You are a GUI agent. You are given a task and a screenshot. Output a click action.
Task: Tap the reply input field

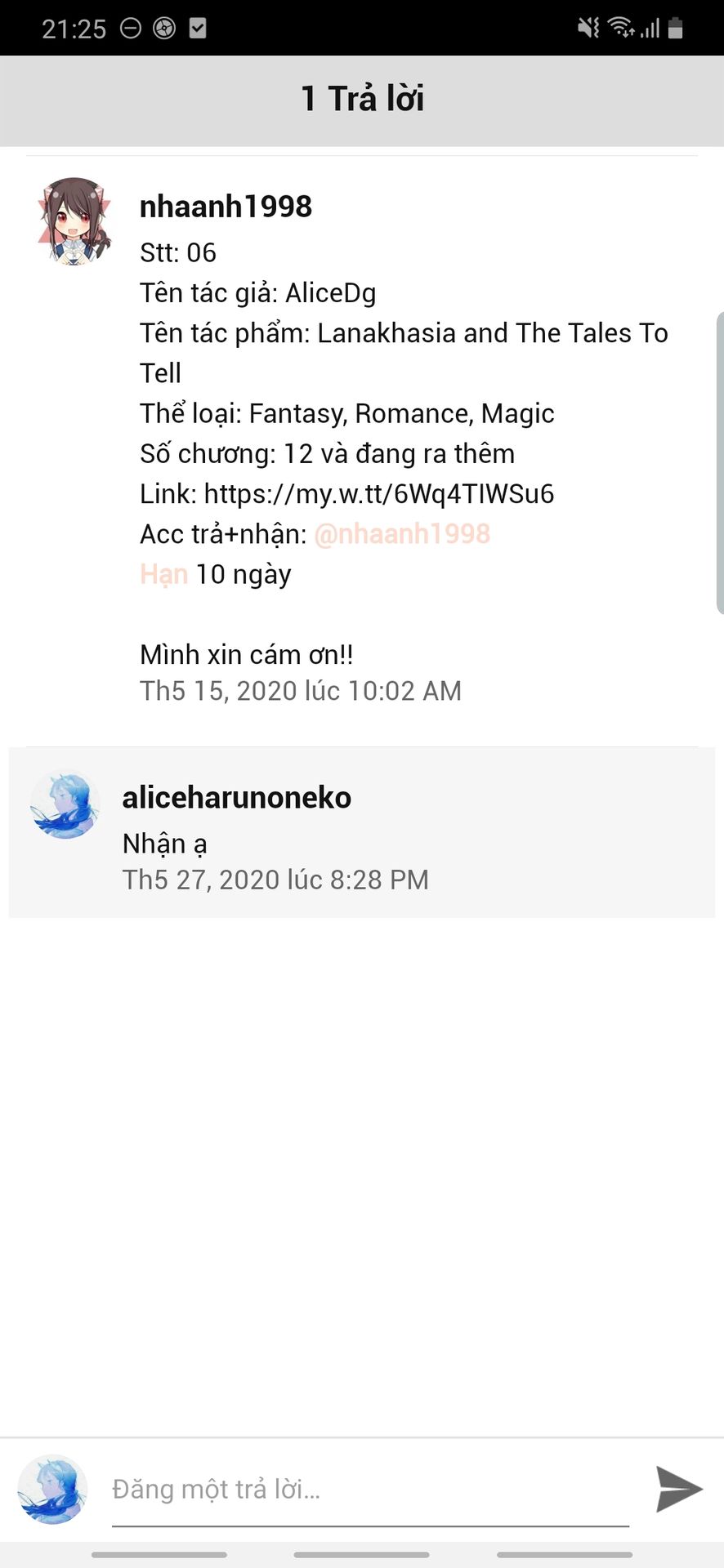[x=369, y=1490]
